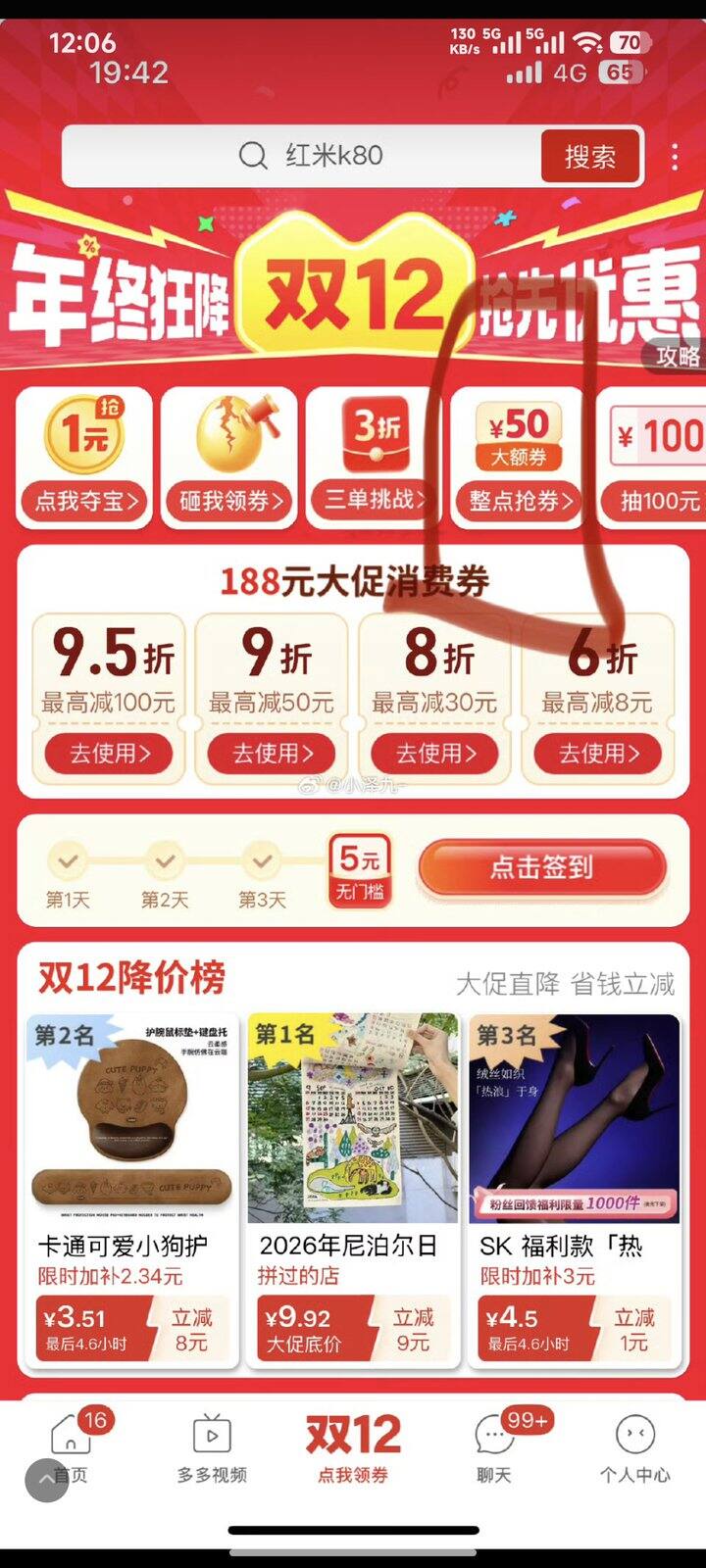Viewport: 706px width, 1568px height.
Task: Tap 砸我领券 golden egg
Action: coord(229,458)
